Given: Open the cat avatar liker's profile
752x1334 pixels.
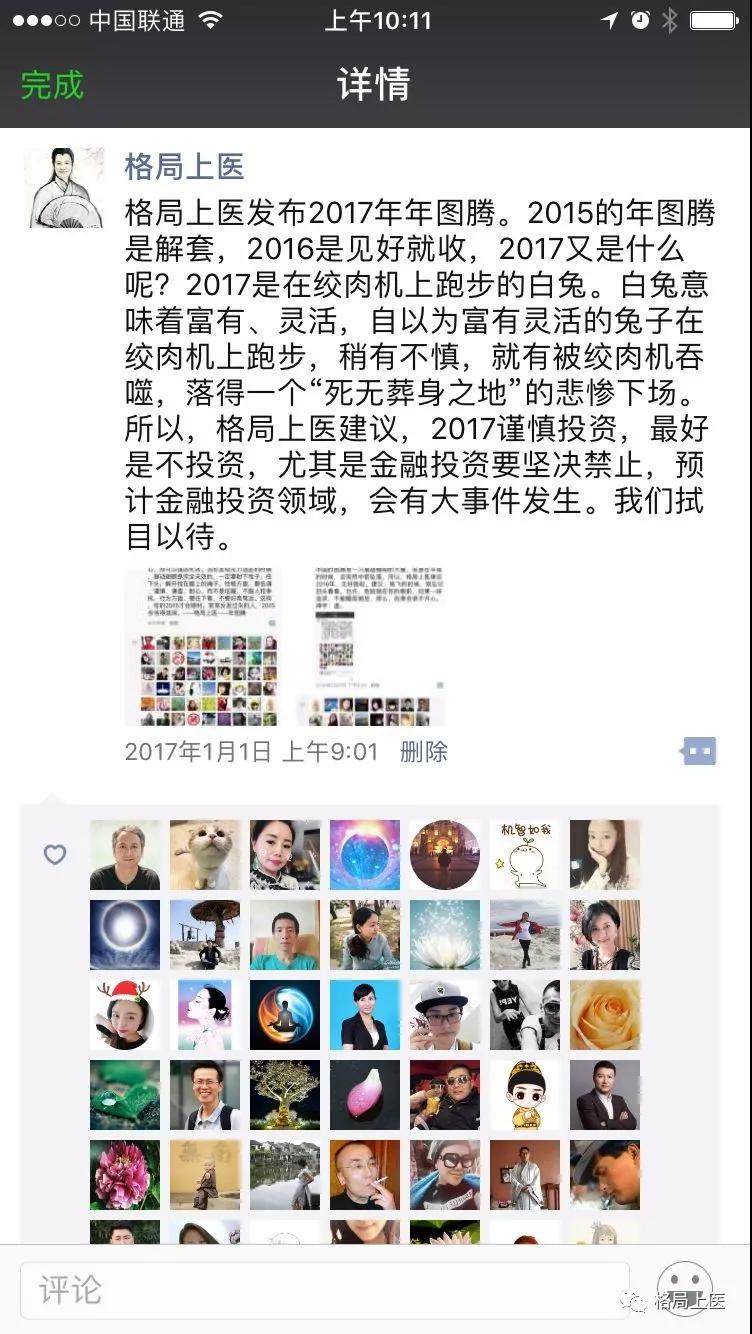Looking at the screenshot, I should 205,855.
